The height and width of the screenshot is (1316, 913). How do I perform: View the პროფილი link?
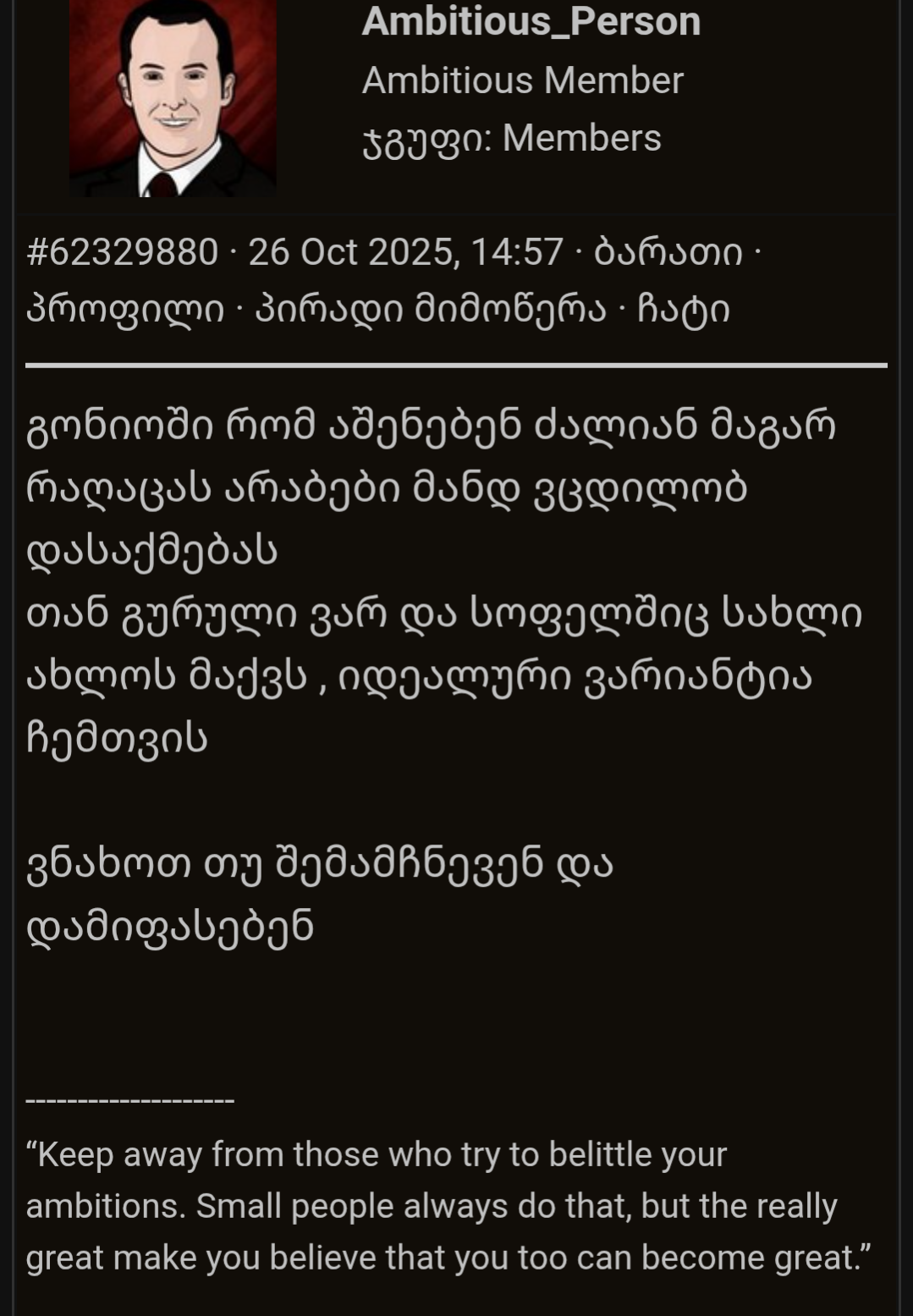tap(125, 310)
